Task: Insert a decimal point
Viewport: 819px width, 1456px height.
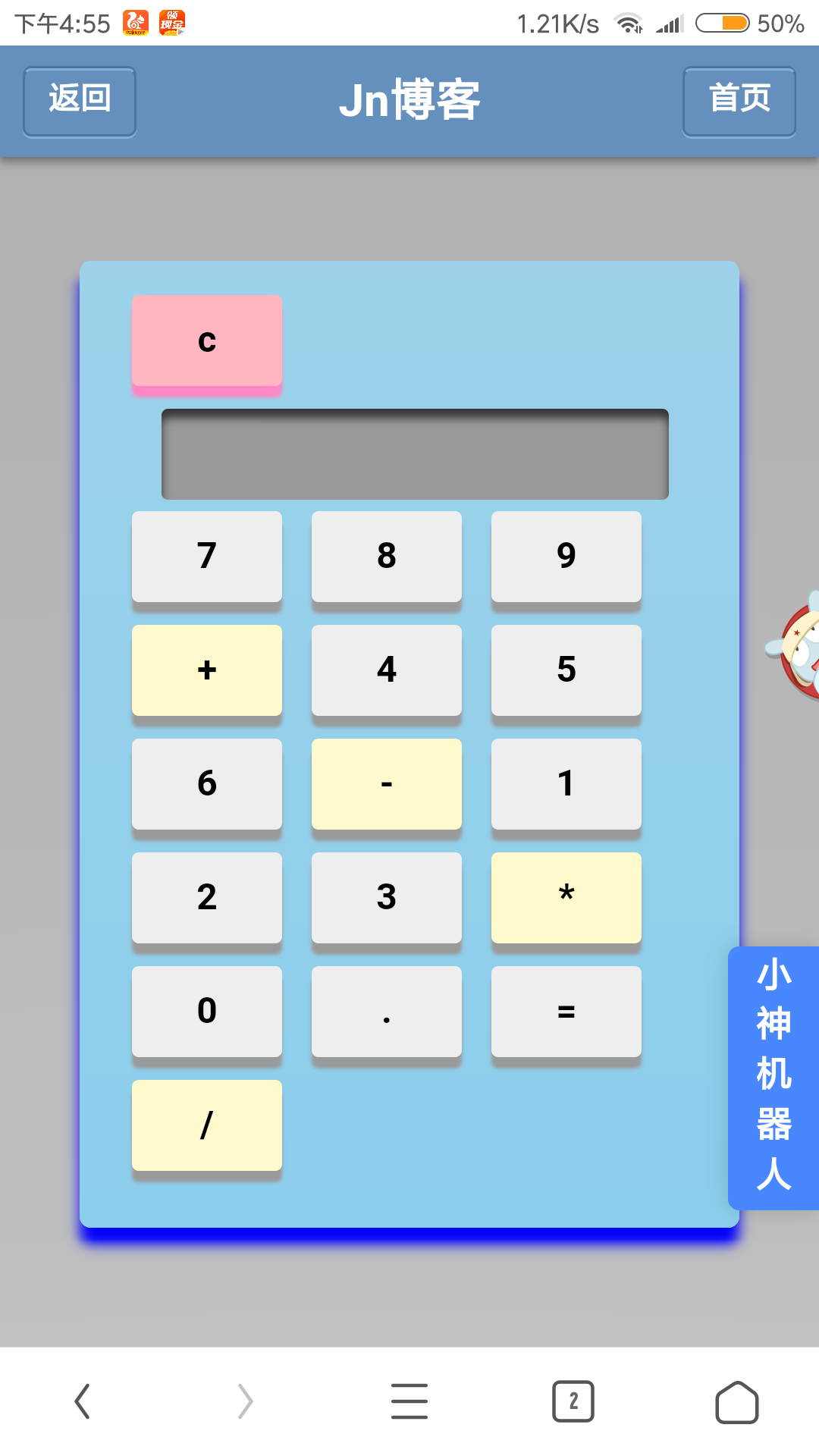Action: click(x=387, y=1011)
